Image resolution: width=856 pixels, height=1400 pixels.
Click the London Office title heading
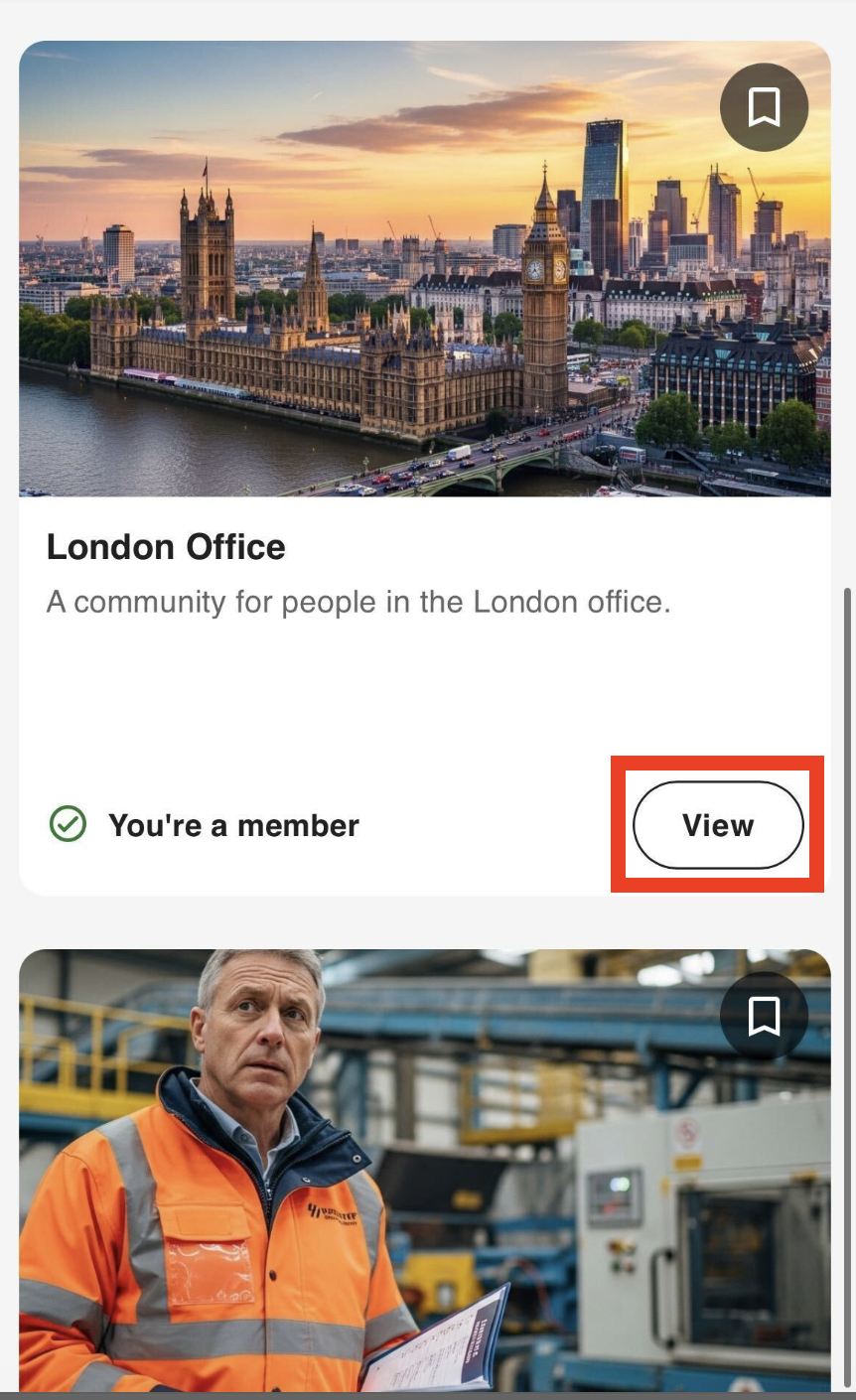pyautogui.click(x=166, y=546)
